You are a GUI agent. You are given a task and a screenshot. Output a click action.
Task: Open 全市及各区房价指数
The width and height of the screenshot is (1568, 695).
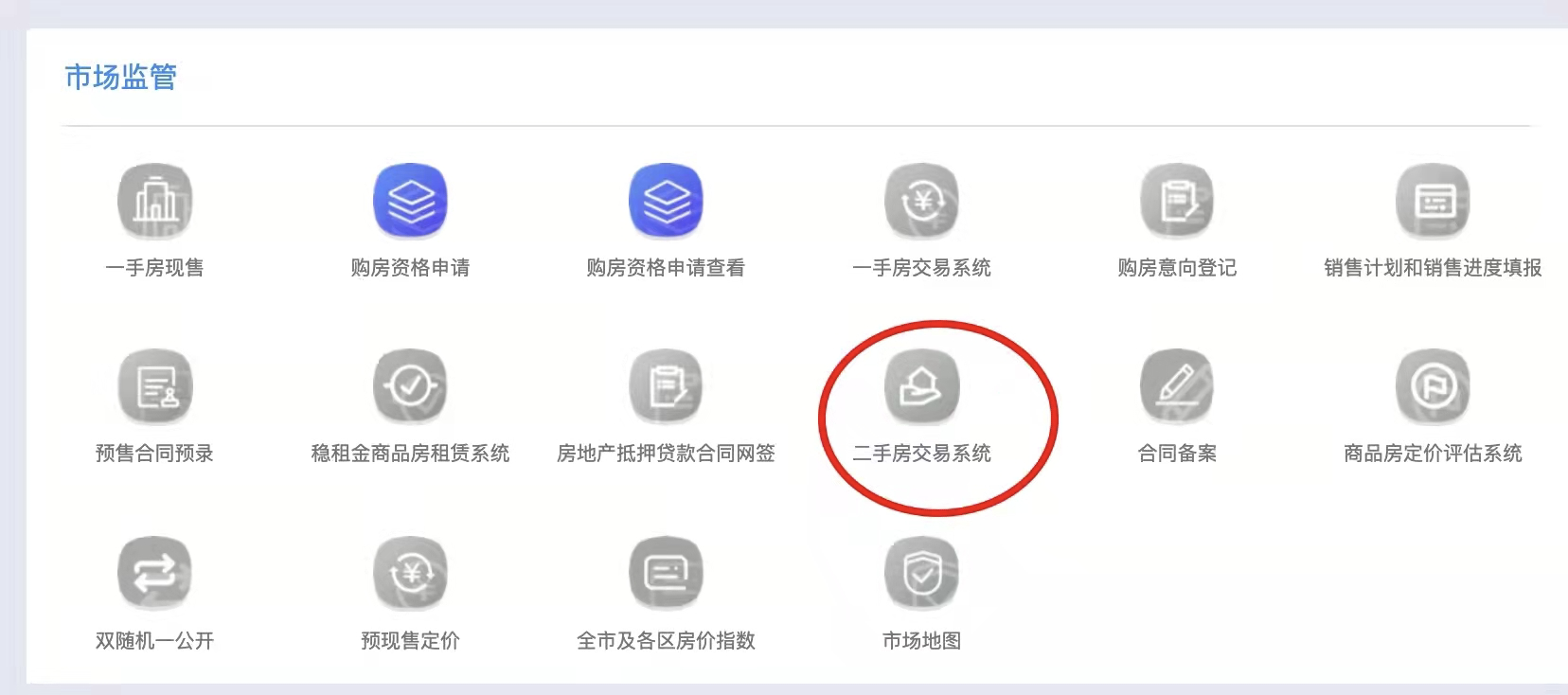(x=666, y=573)
